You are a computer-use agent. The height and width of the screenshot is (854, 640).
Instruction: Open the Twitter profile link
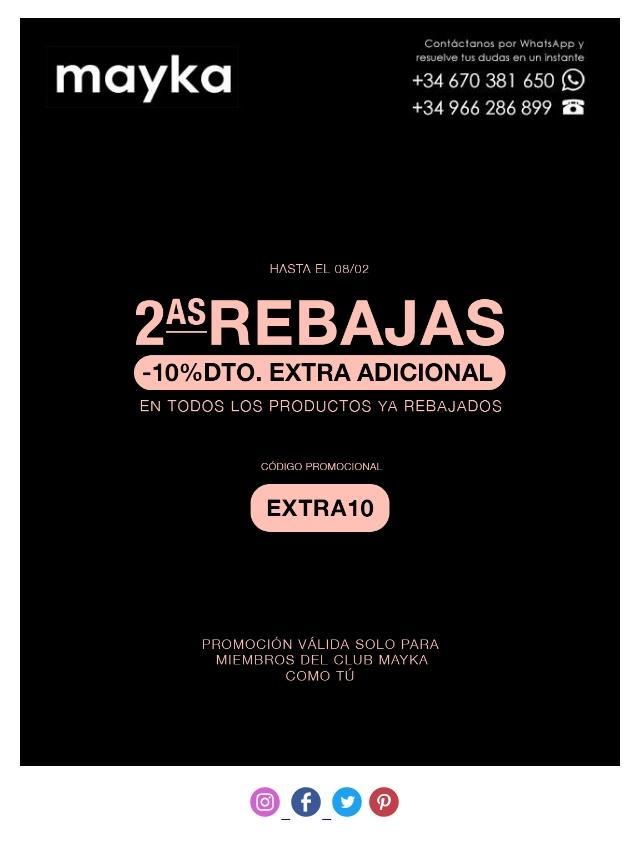346,802
